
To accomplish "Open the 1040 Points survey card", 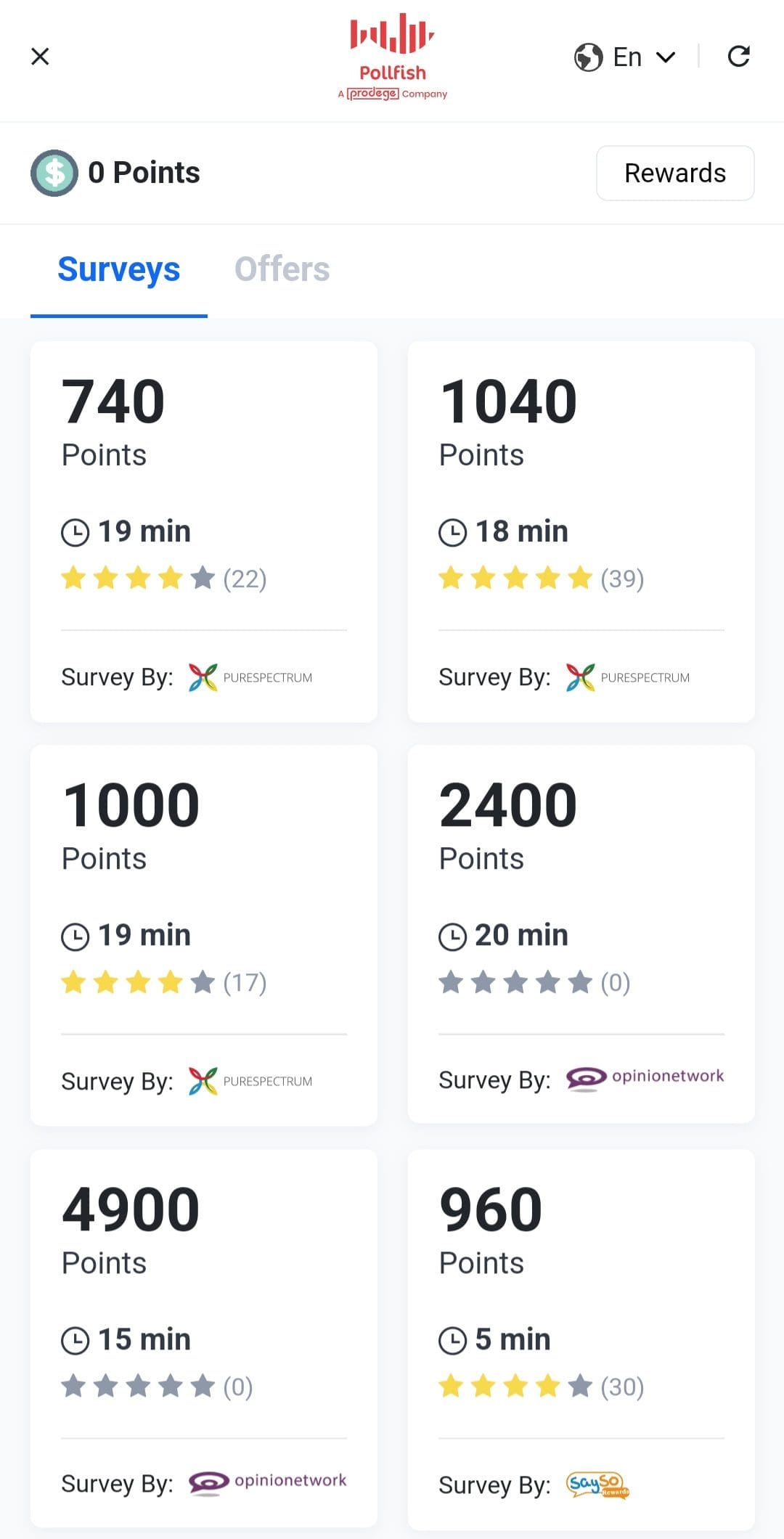I will [x=581, y=531].
